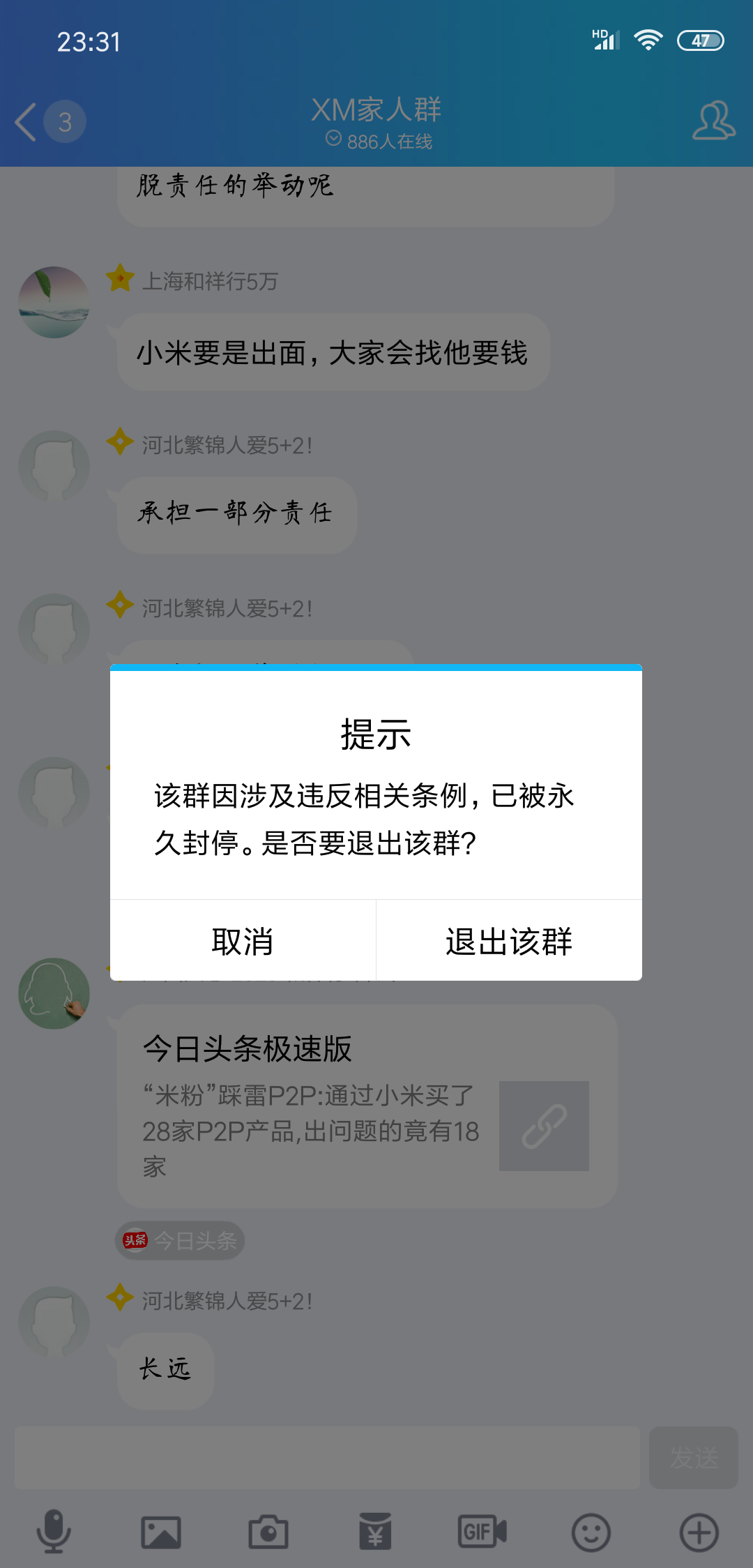Confirm leaving with 退出该群 button
Image resolution: width=753 pixels, height=1568 pixels.
click(x=509, y=941)
